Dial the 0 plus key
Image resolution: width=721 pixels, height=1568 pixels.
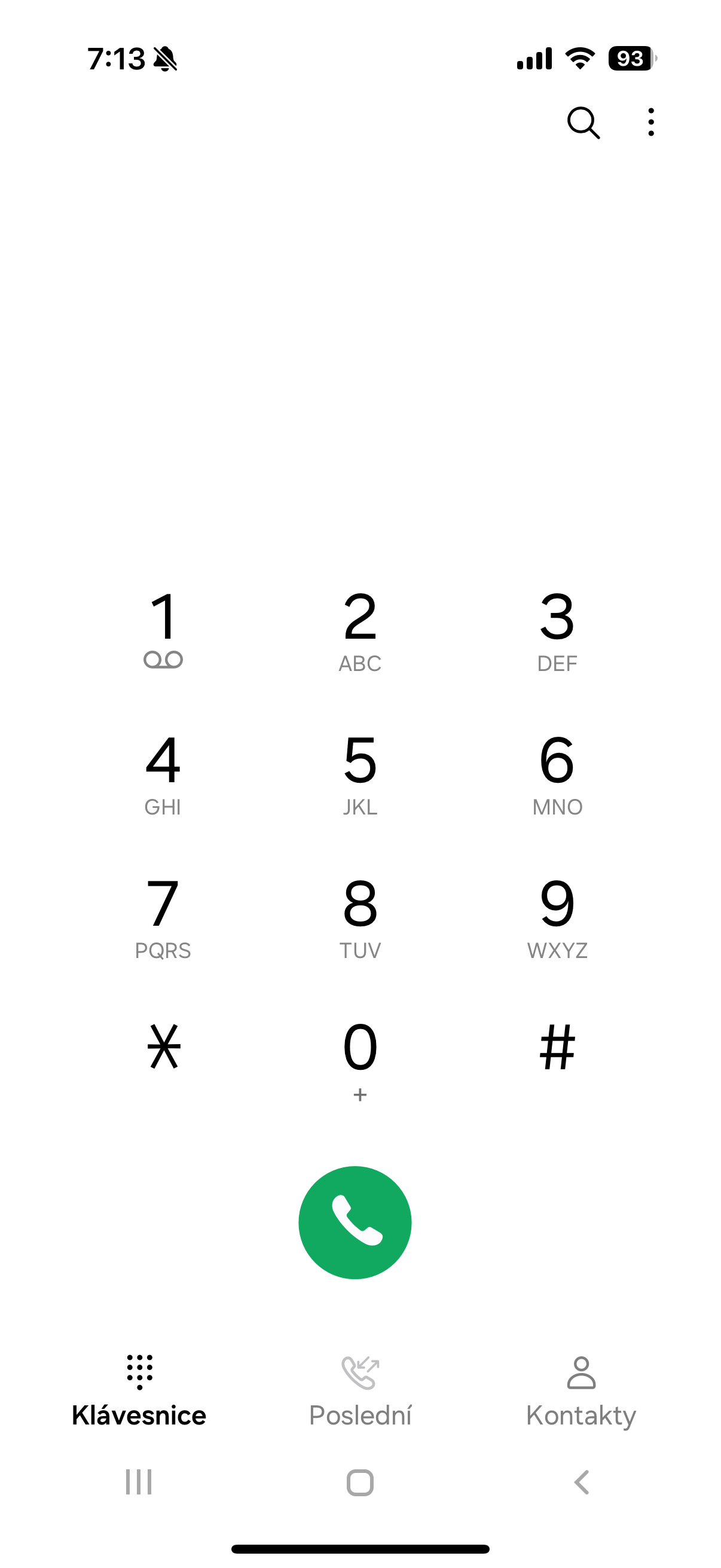coord(359,1059)
